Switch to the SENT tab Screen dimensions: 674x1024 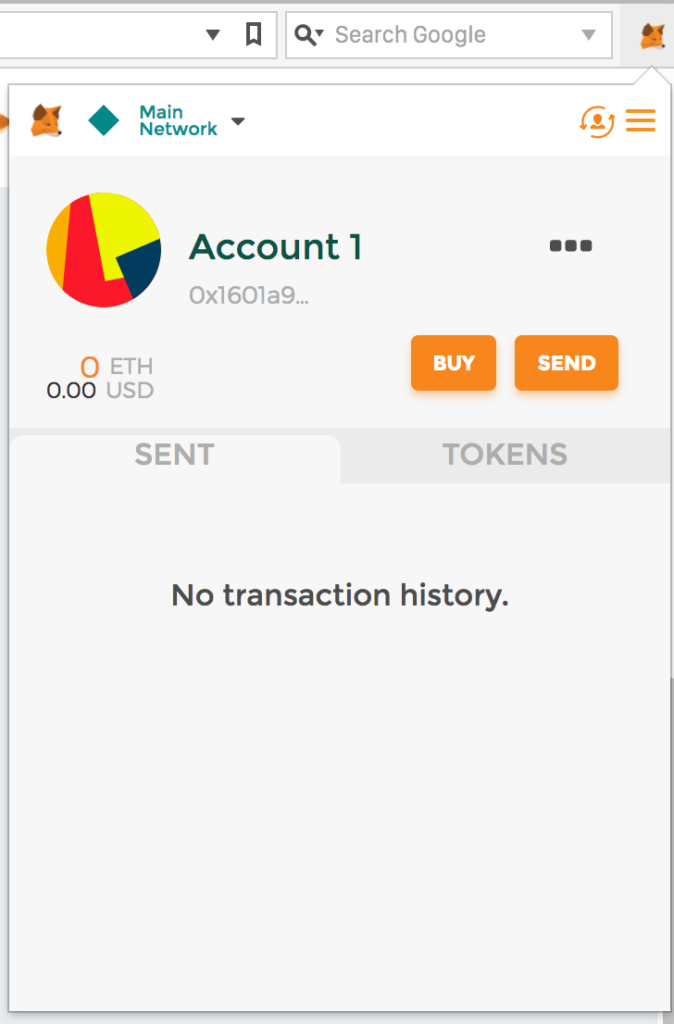pos(174,455)
